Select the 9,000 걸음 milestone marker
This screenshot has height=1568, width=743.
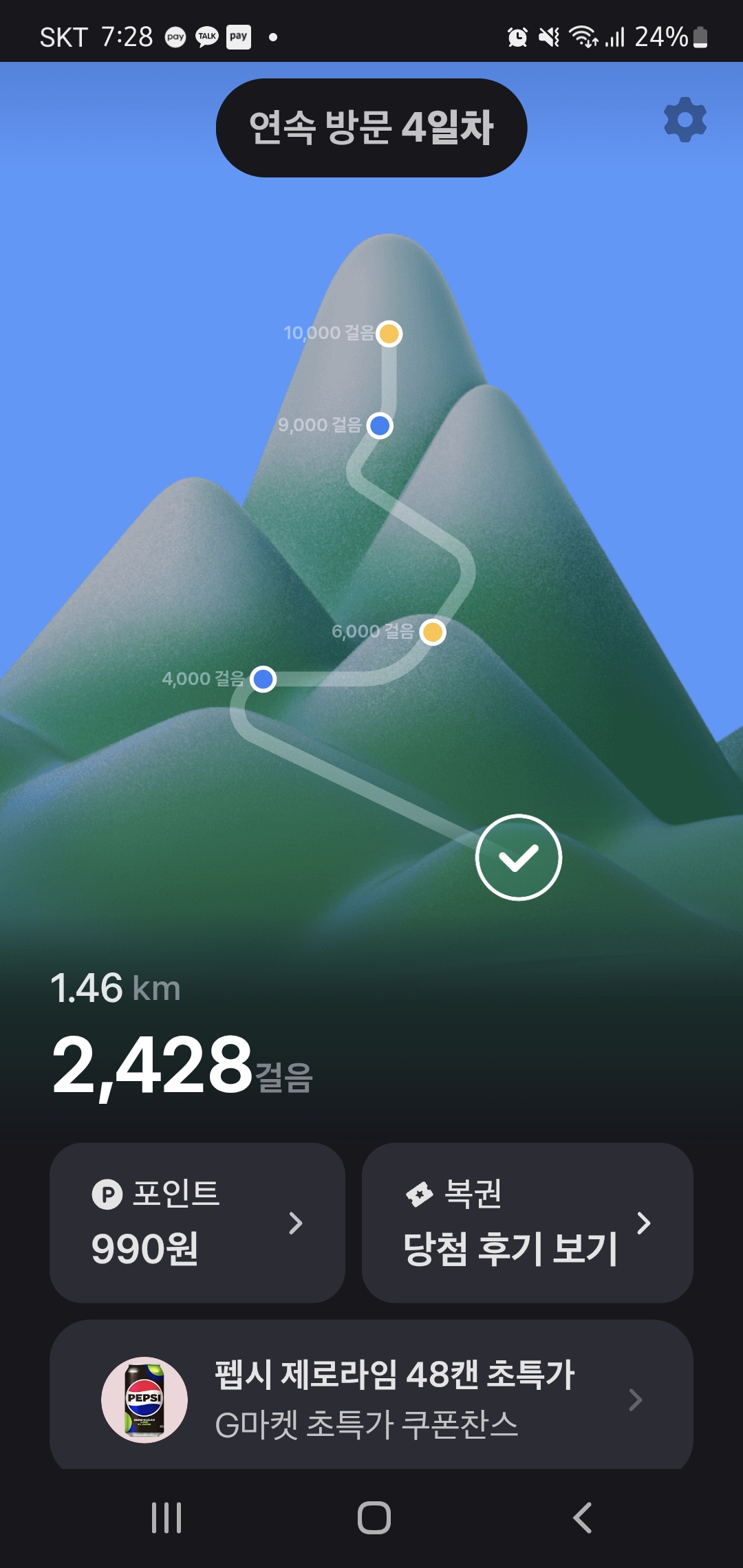pyautogui.click(x=380, y=426)
